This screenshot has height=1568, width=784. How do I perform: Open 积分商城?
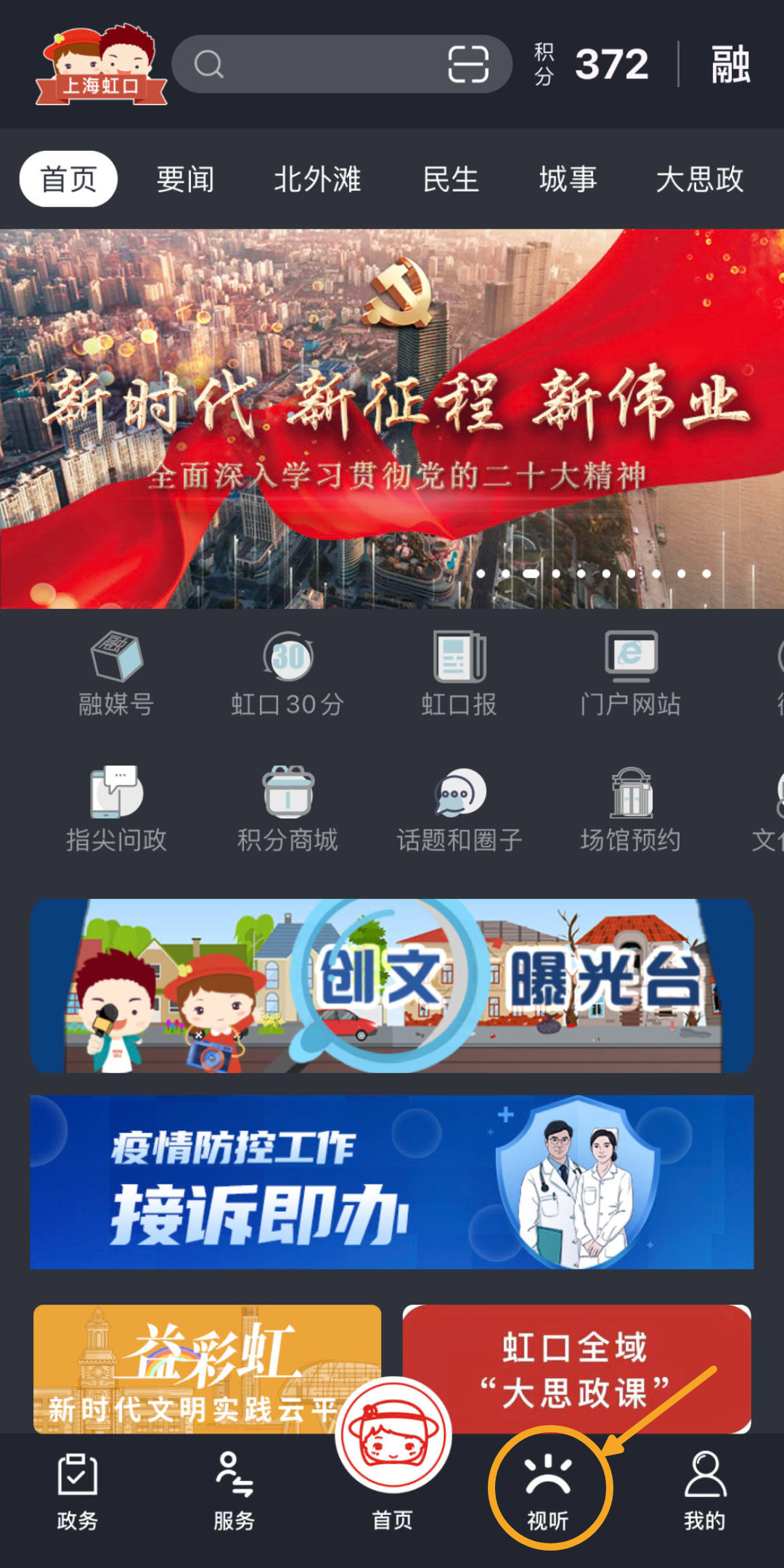(287, 809)
